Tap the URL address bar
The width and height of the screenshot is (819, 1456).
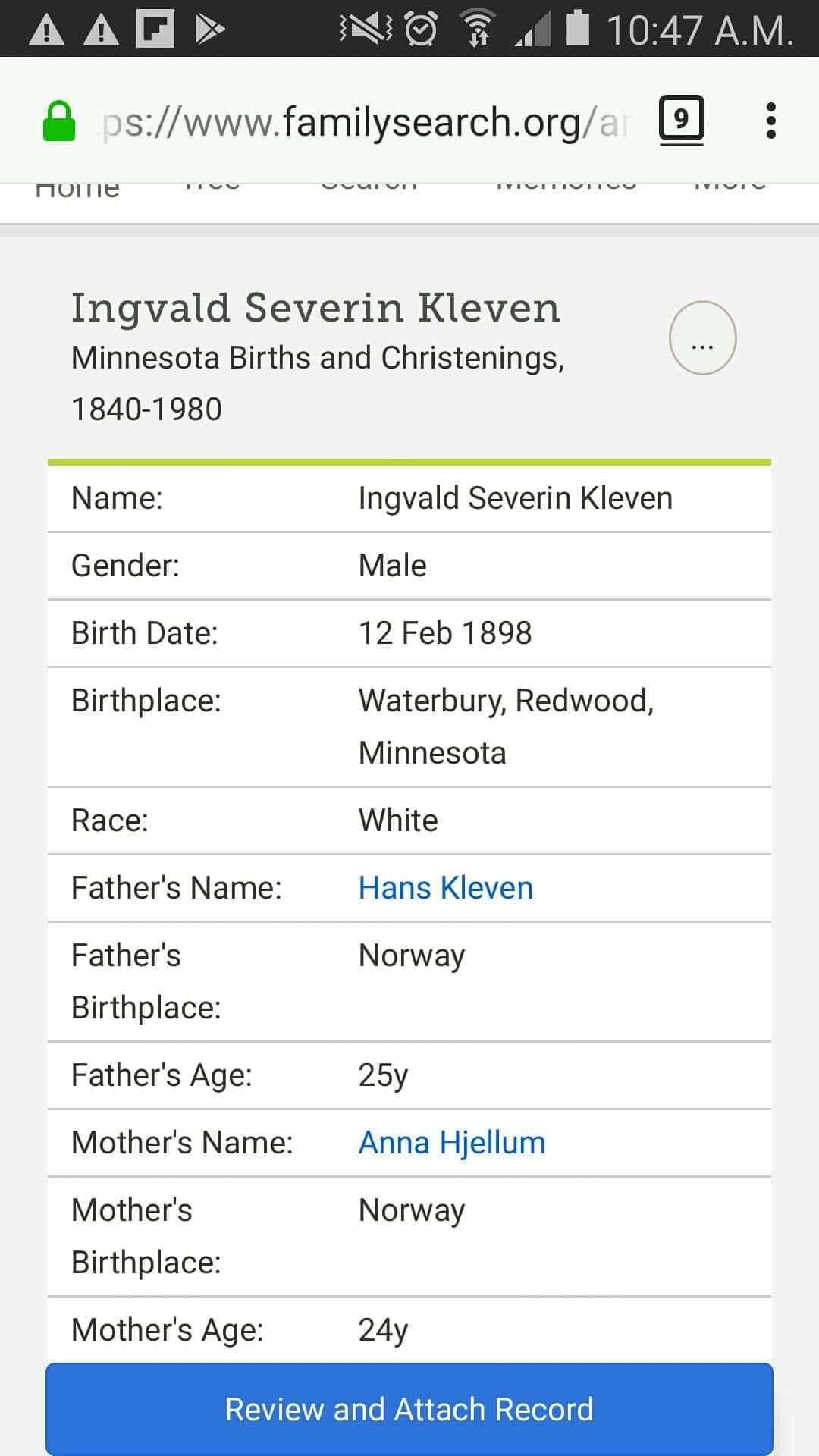(x=364, y=121)
